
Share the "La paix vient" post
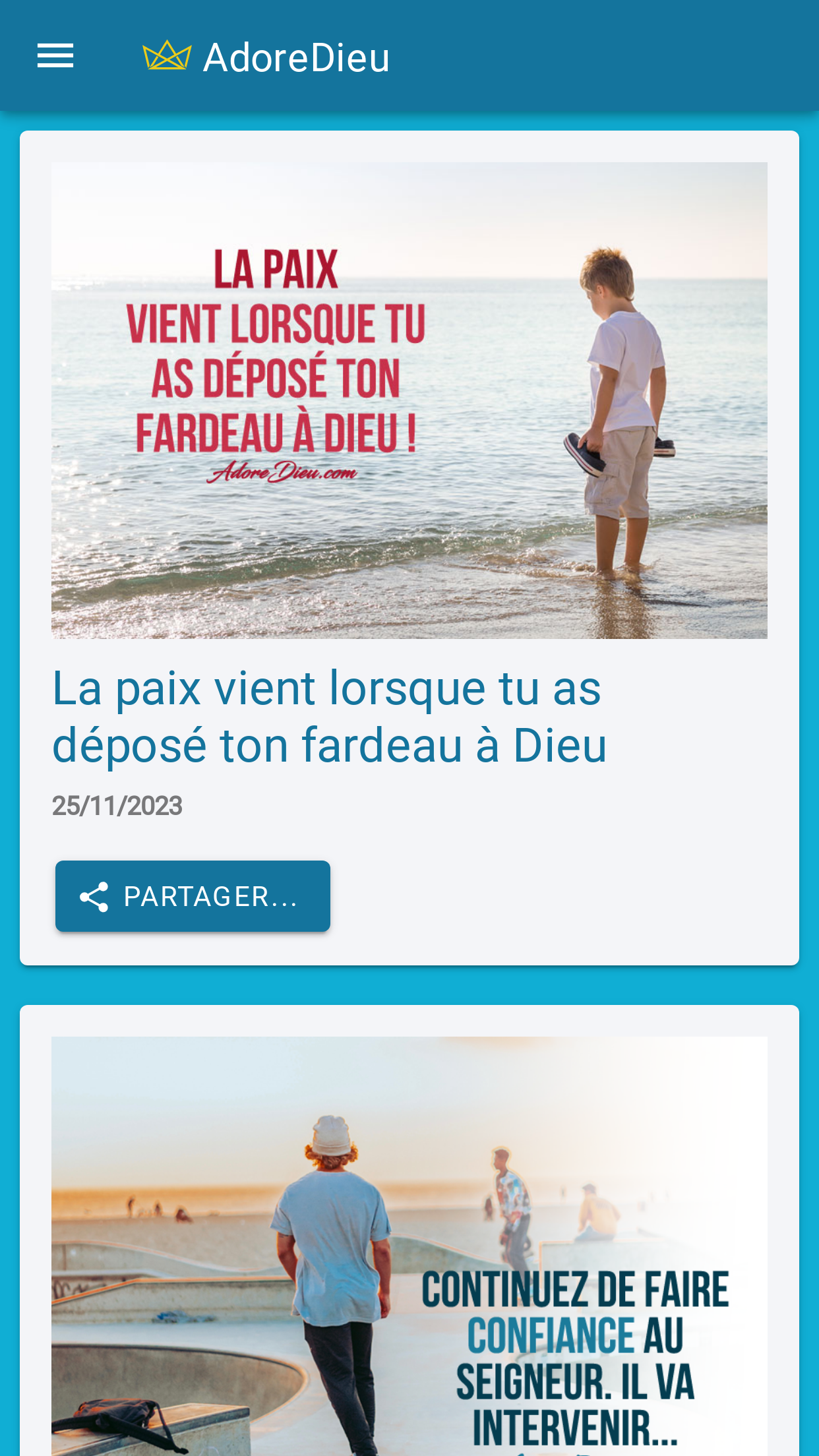click(193, 896)
